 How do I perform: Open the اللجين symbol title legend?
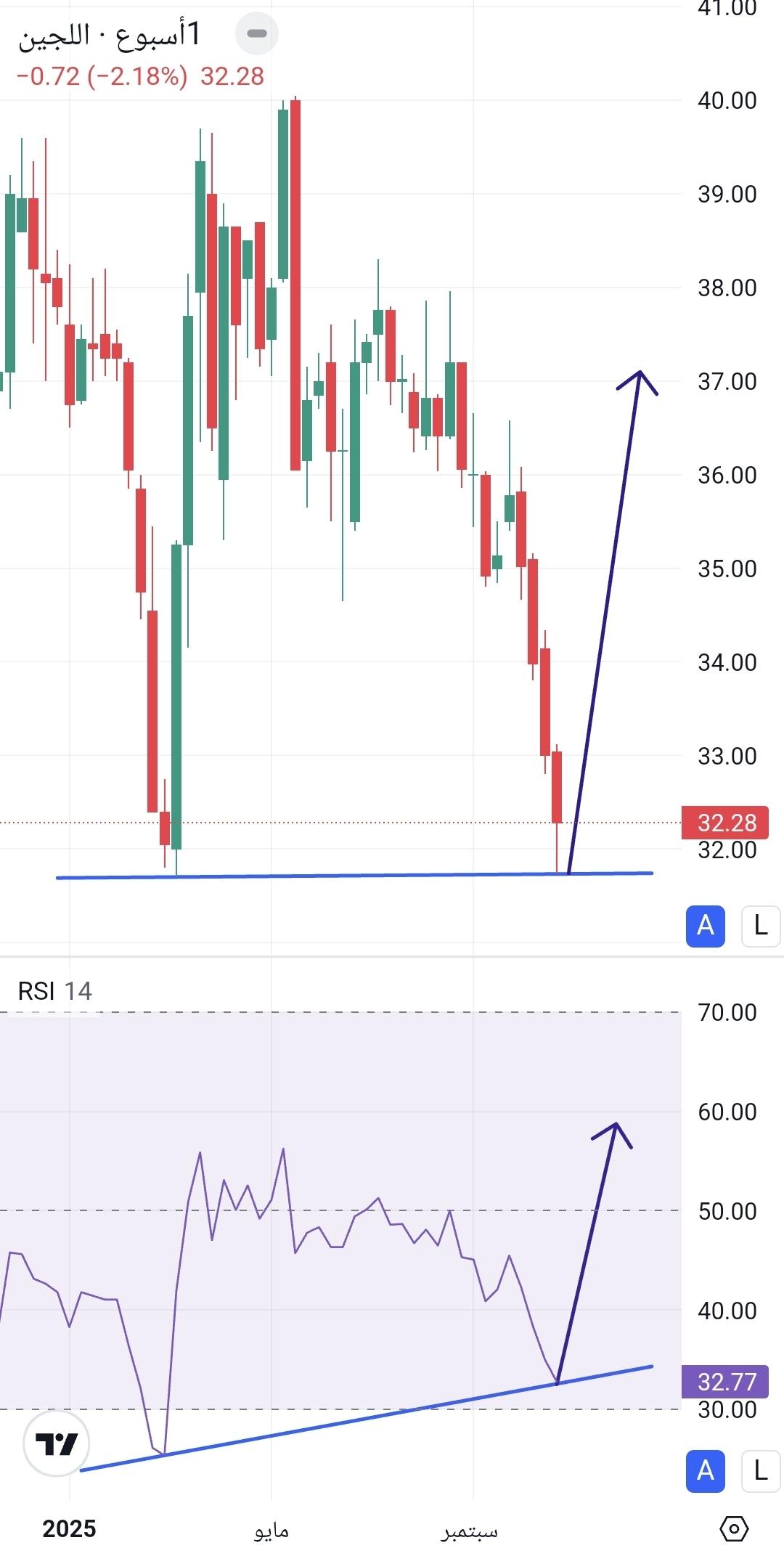pos(109,35)
